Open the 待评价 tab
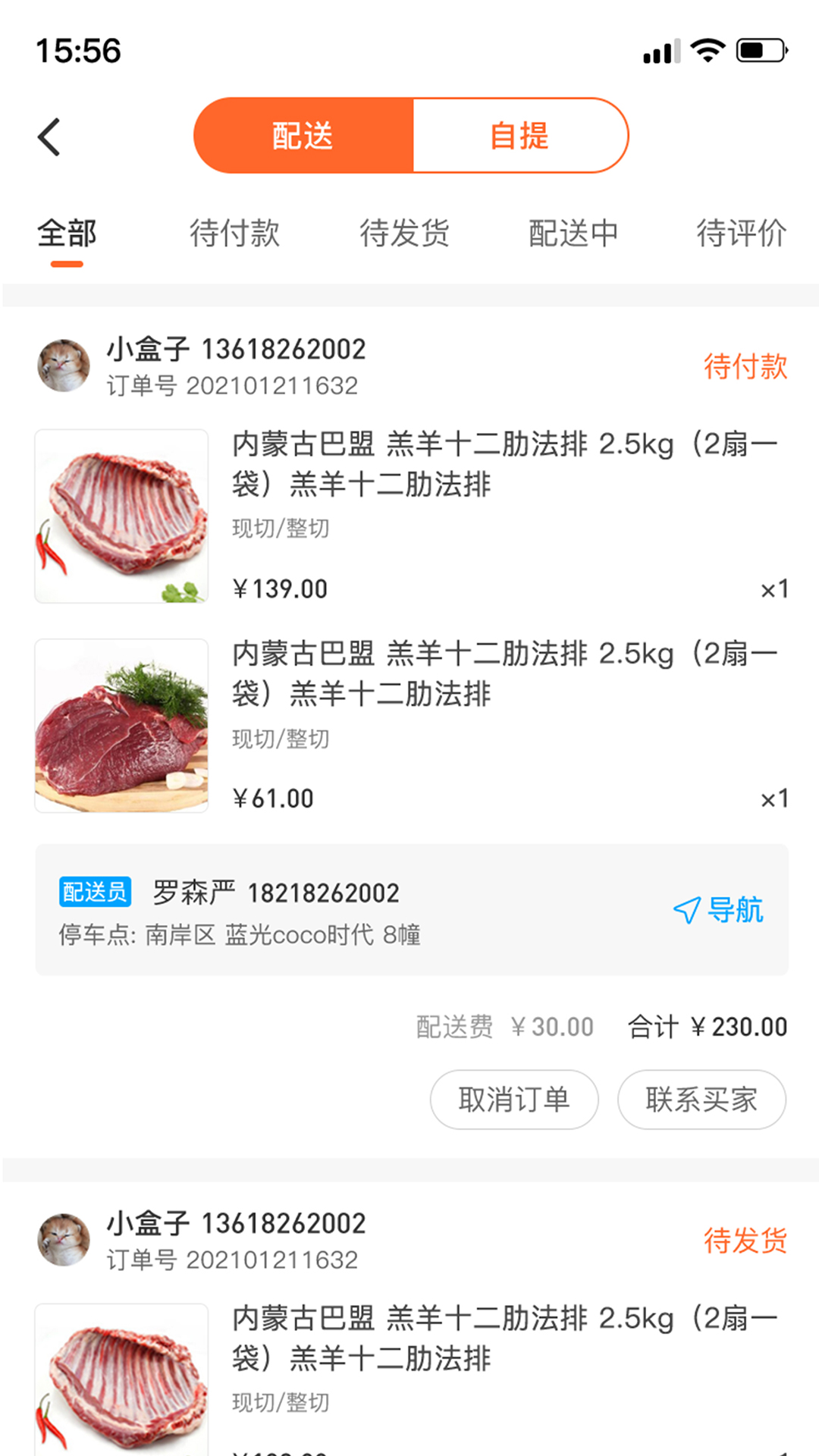 [x=743, y=234]
